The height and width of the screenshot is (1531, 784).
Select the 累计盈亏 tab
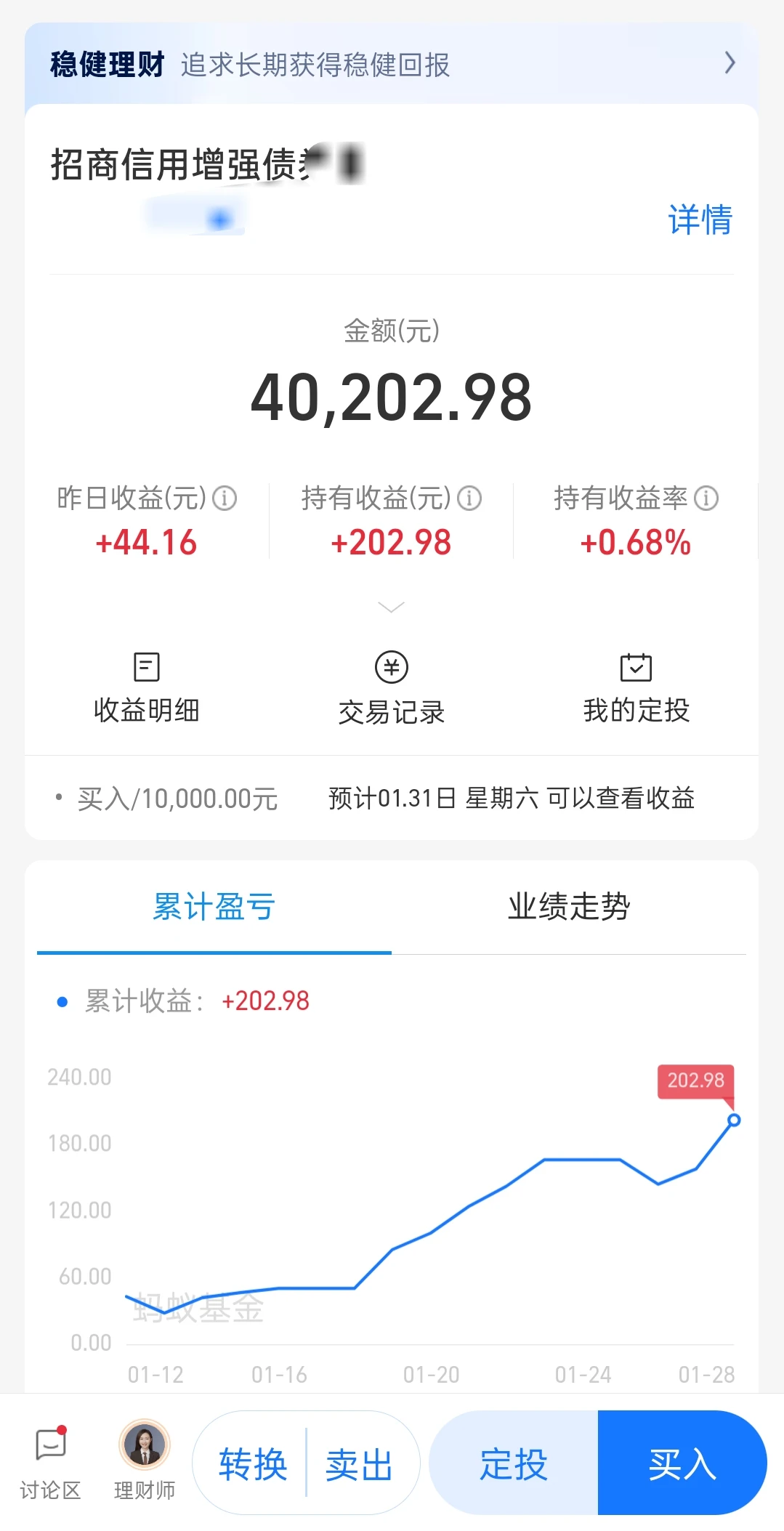click(x=214, y=908)
